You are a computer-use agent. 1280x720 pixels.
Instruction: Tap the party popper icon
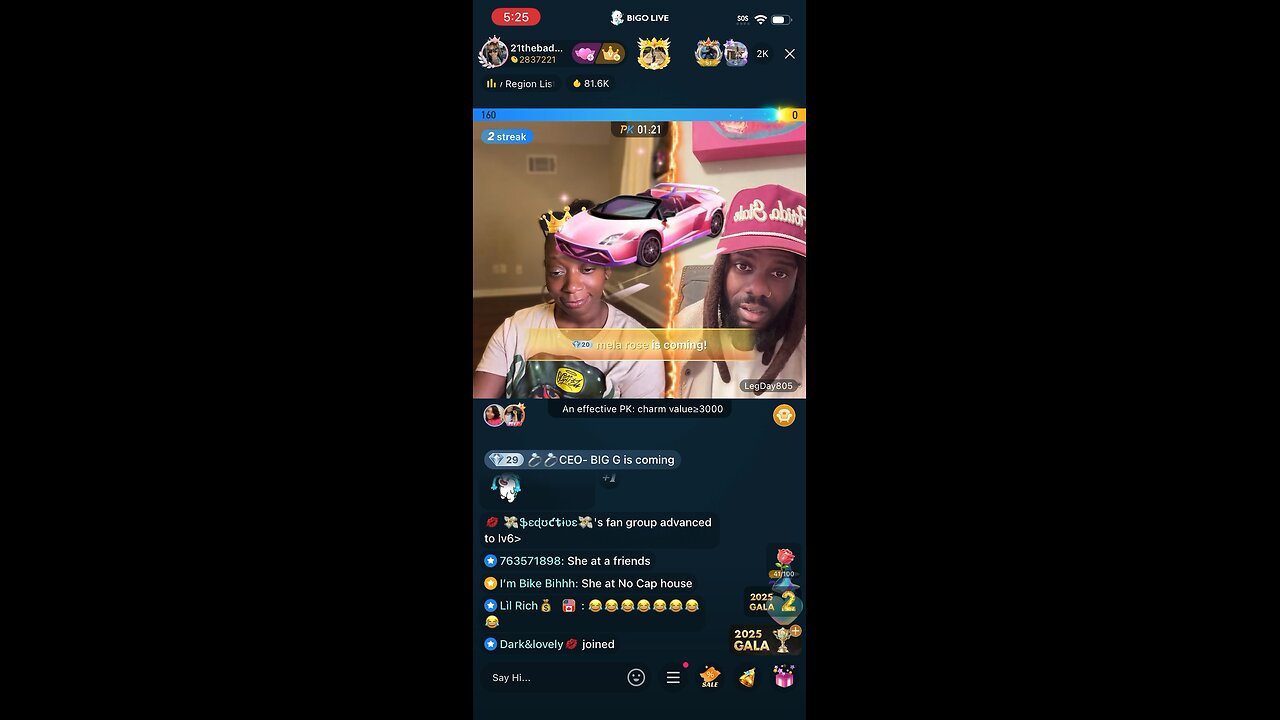coord(747,677)
